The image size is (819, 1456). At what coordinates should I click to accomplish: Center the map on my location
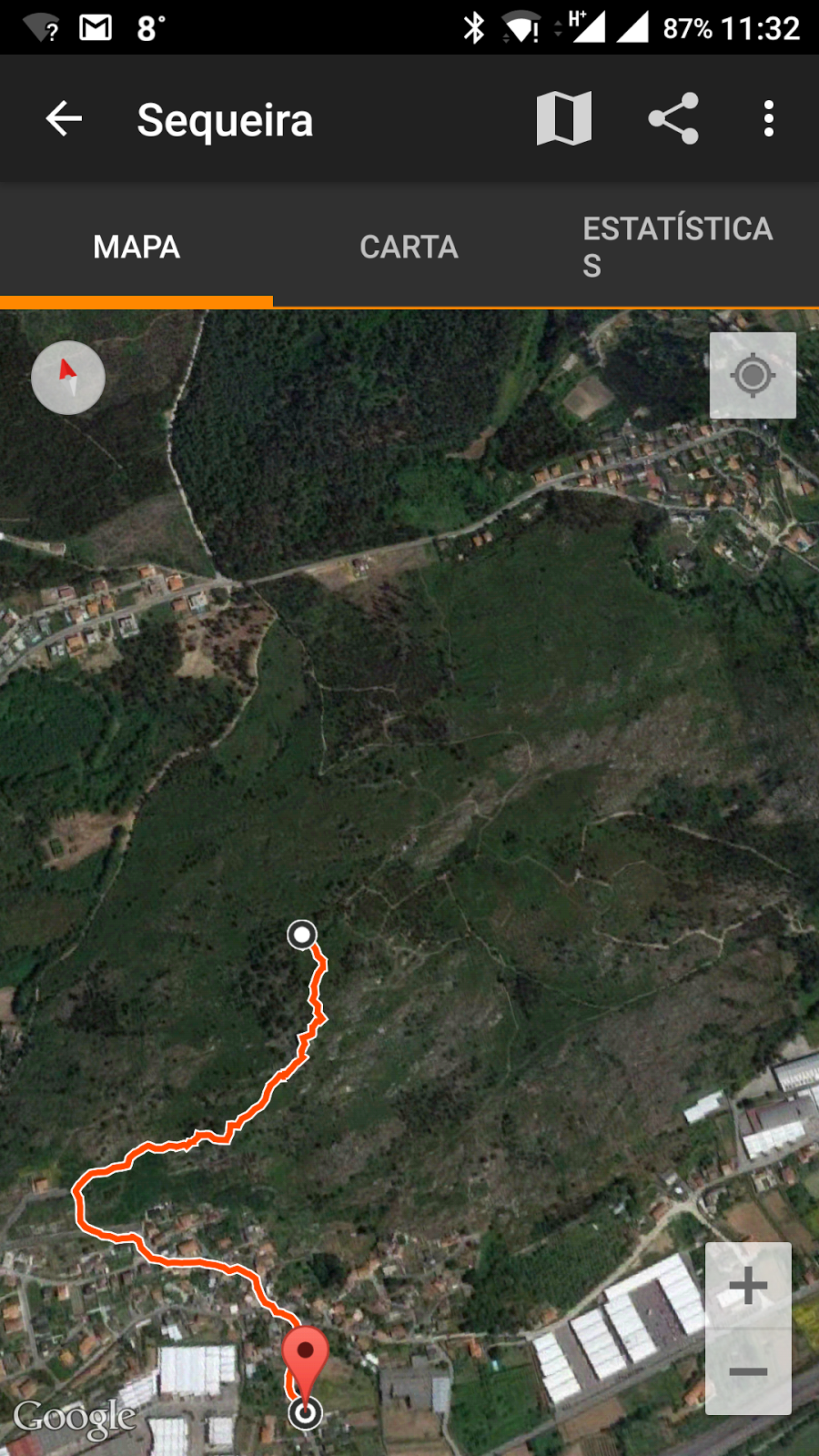[753, 375]
